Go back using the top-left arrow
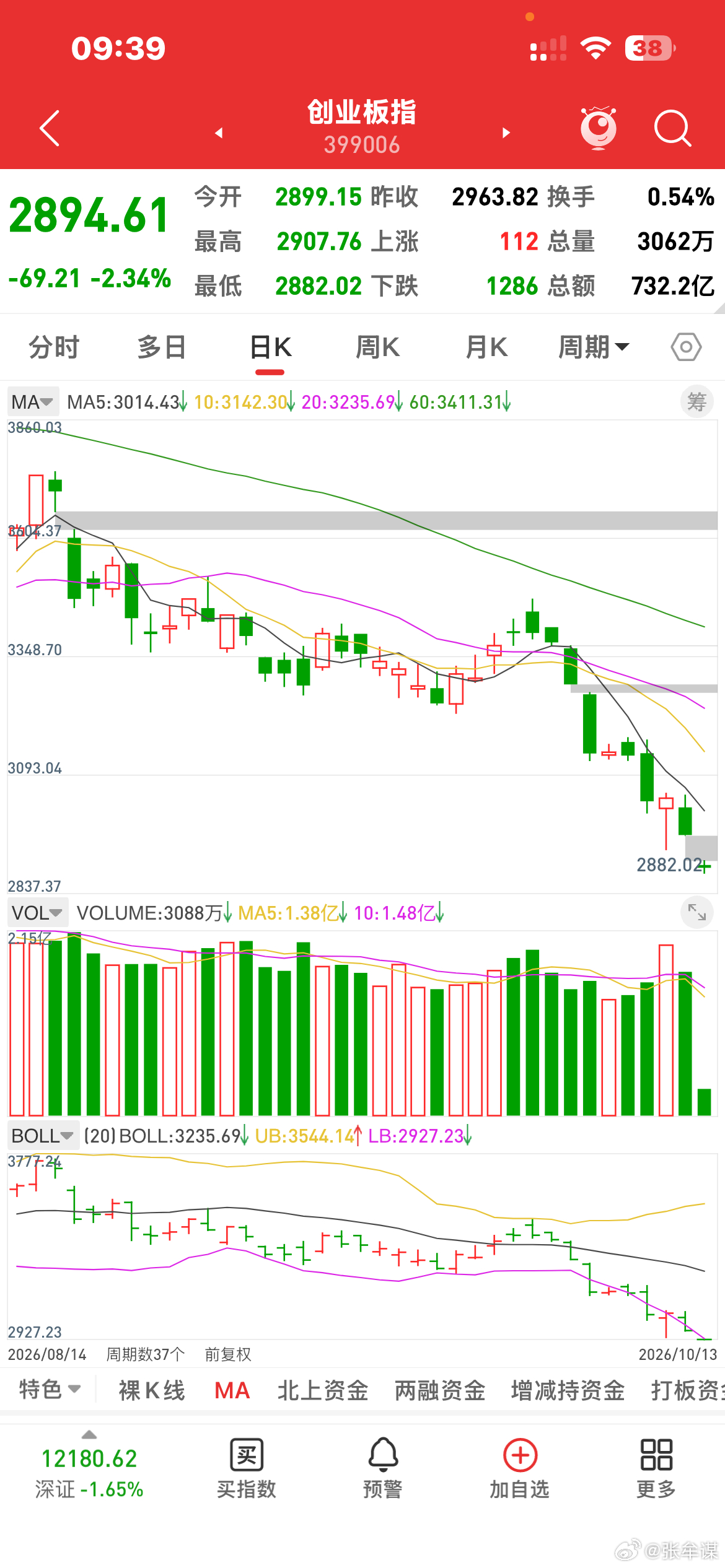The height and width of the screenshot is (1568, 725). tap(50, 128)
